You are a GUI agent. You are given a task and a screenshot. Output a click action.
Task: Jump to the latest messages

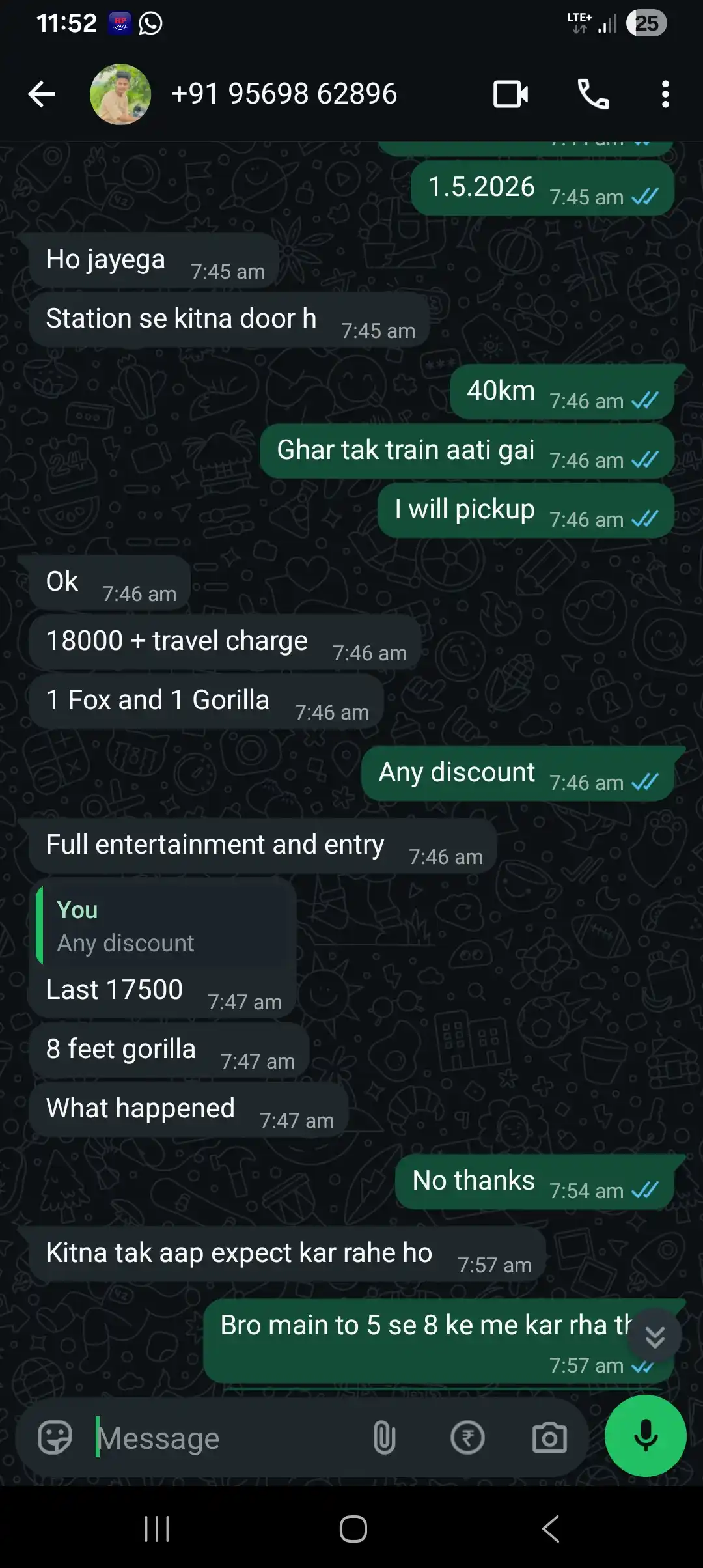[655, 1336]
